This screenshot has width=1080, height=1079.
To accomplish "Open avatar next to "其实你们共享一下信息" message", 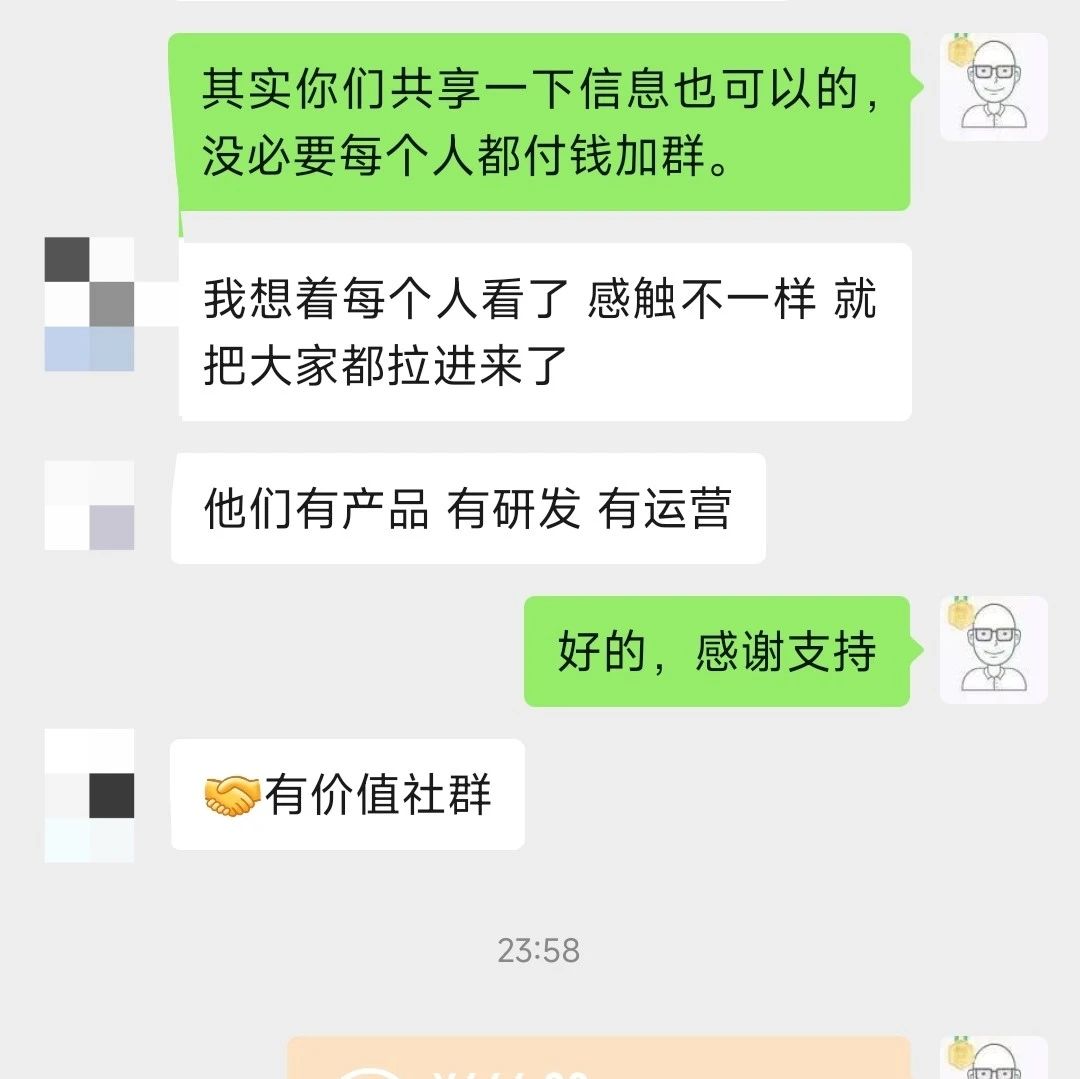I will pos(994,87).
